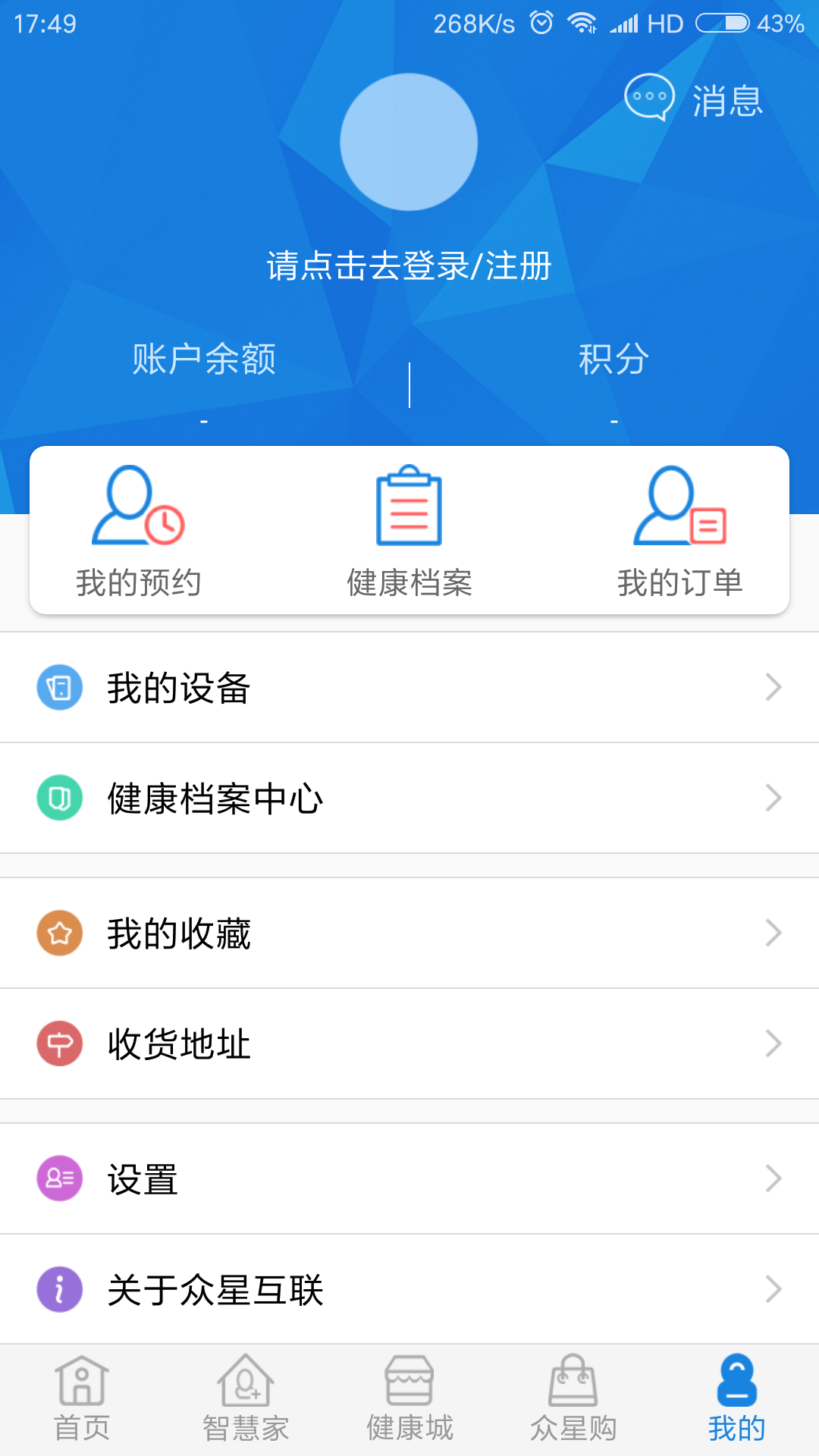Tap the red 收货地址 address icon
819x1456 pixels.
[58, 1043]
